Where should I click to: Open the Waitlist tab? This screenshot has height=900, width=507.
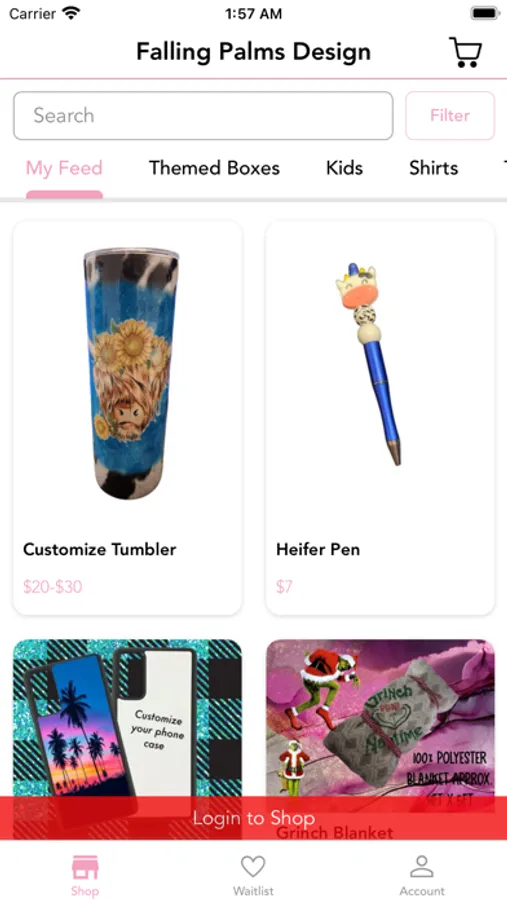click(253, 875)
